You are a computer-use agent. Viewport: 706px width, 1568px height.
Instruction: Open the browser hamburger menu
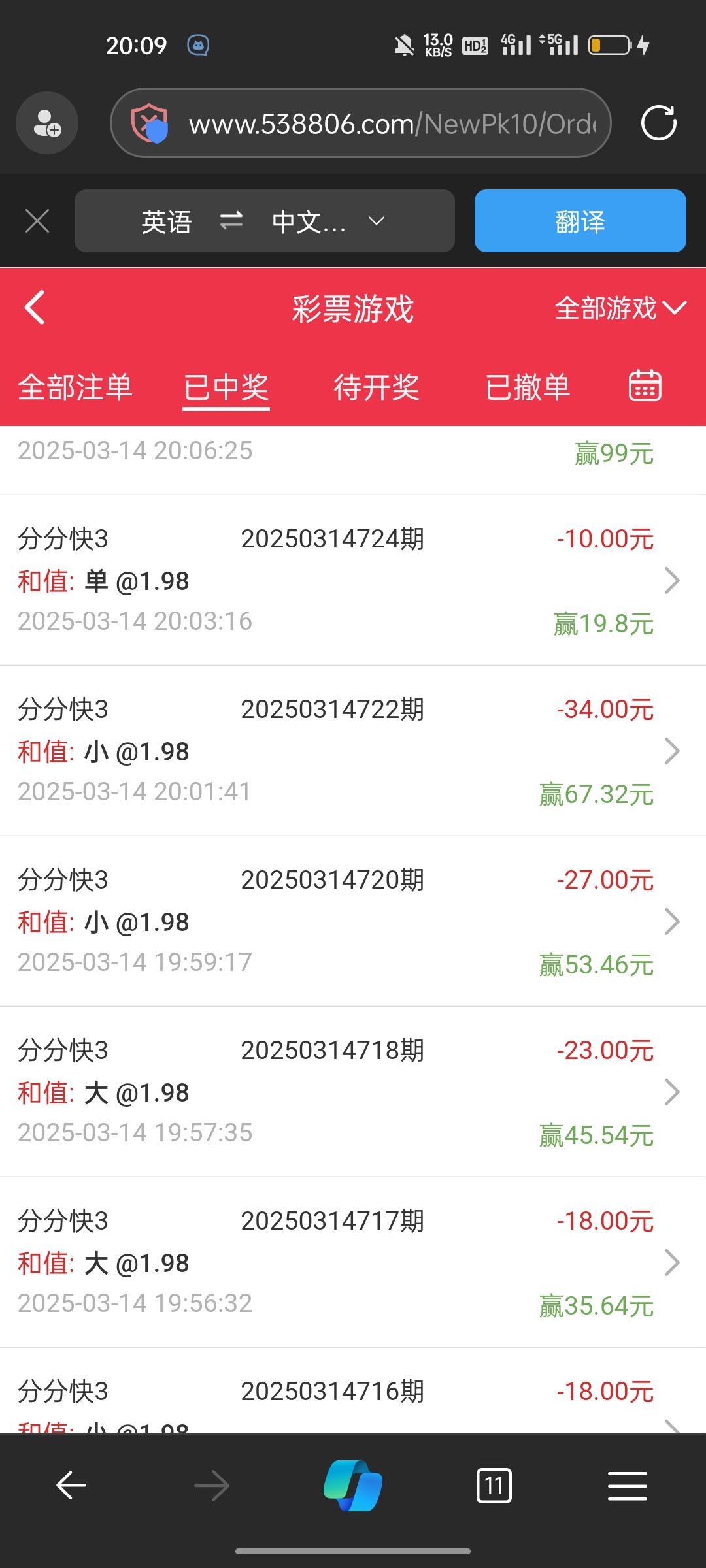point(627,1486)
